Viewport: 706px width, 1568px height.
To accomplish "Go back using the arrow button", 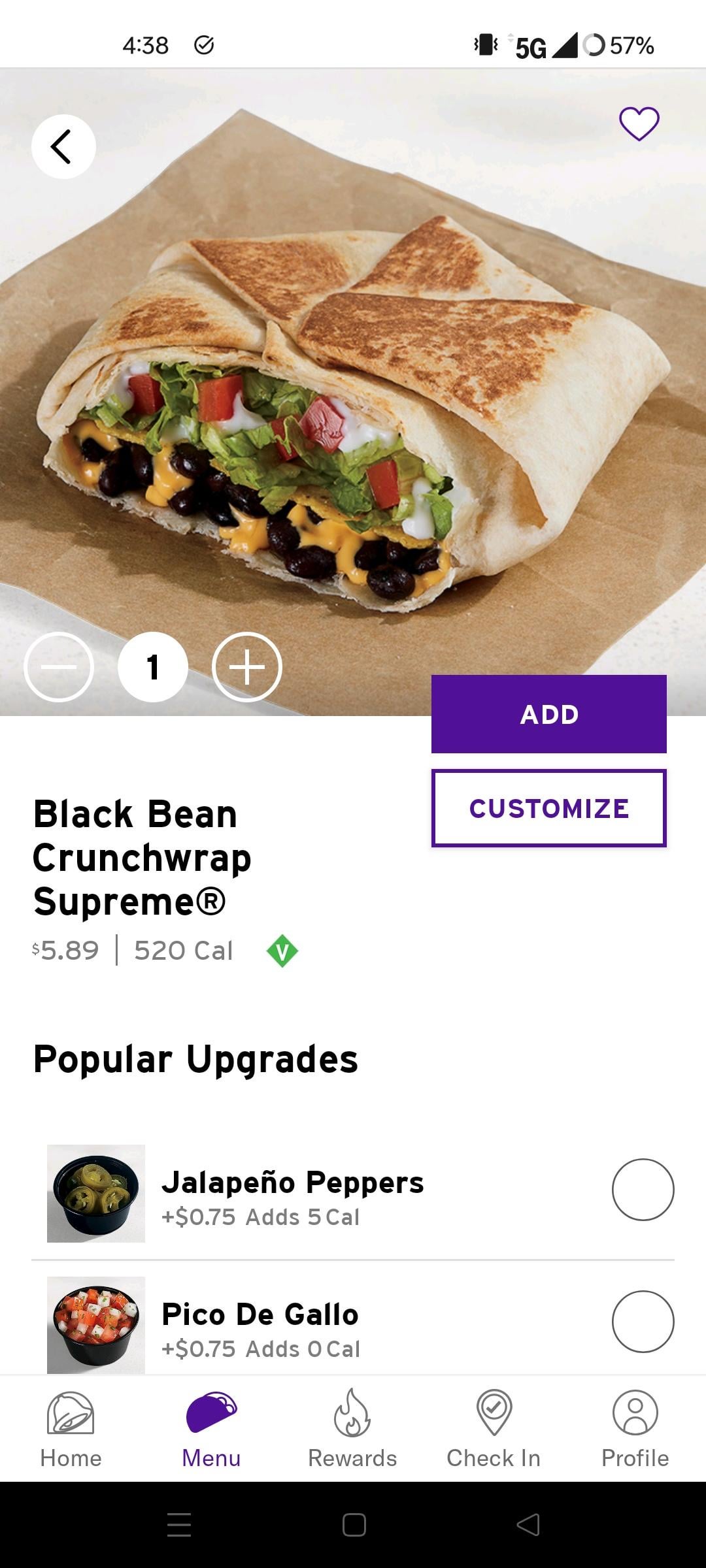I will [x=63, y=146].
